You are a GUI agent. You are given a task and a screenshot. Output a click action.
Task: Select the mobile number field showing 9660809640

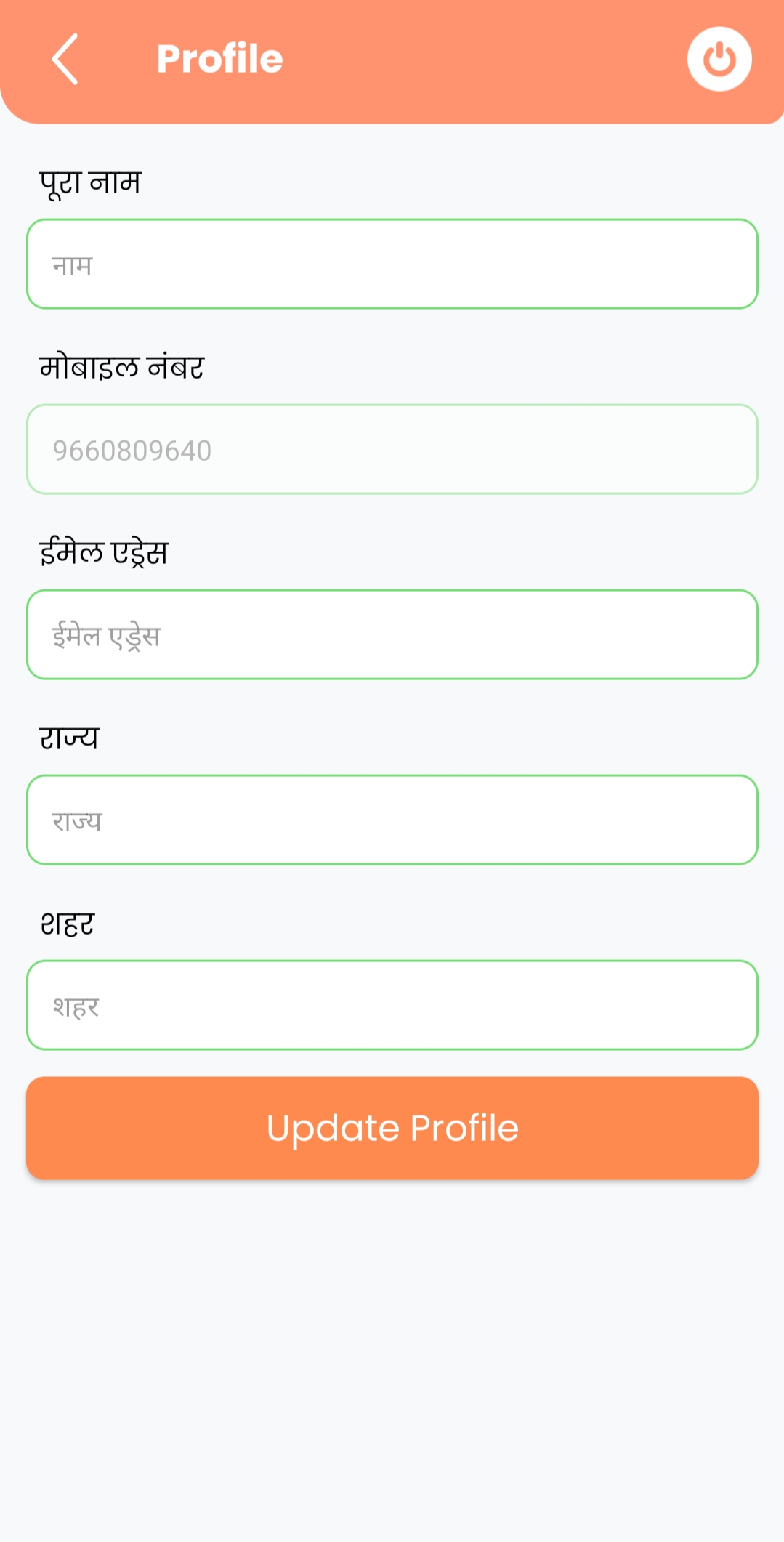tap(392, 448)
